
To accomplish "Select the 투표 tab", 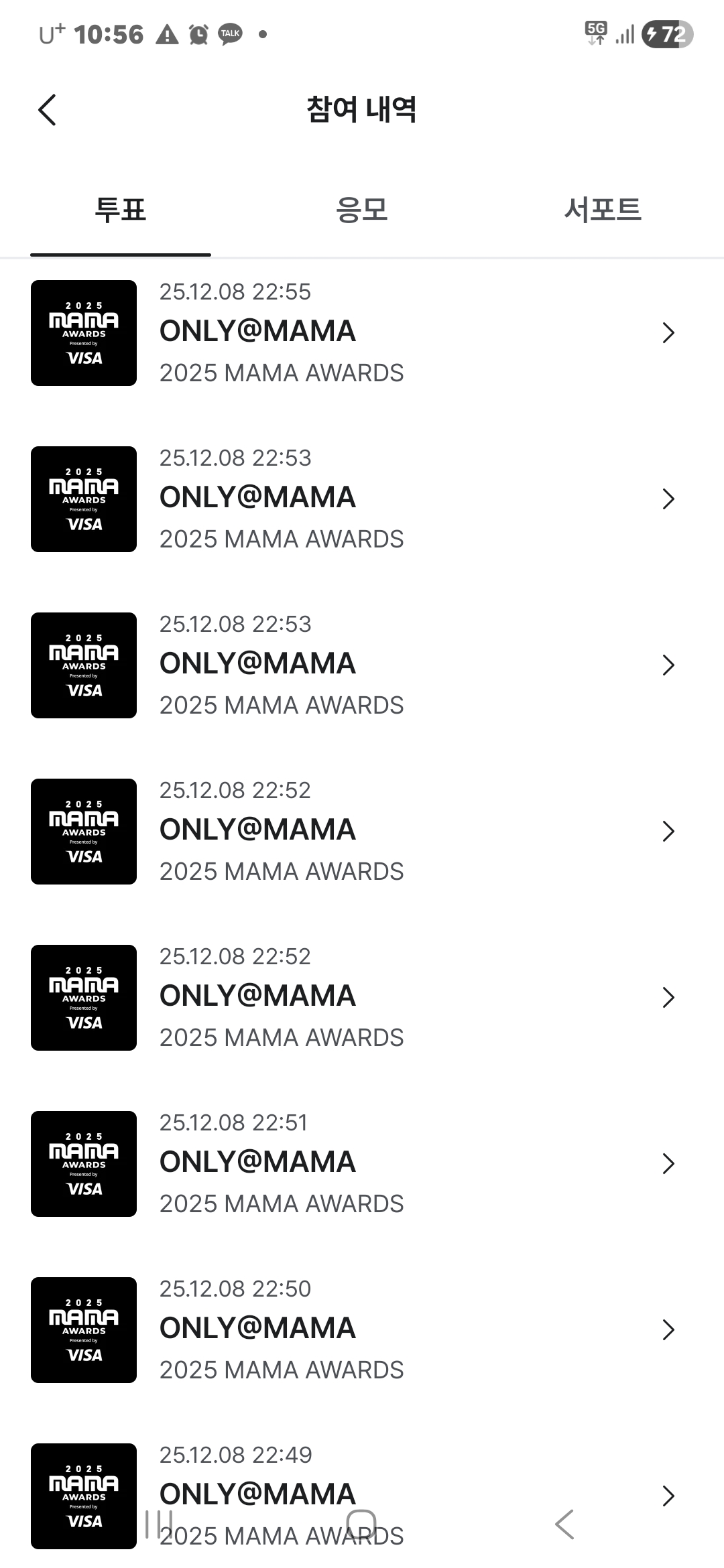I will [121, 210].
